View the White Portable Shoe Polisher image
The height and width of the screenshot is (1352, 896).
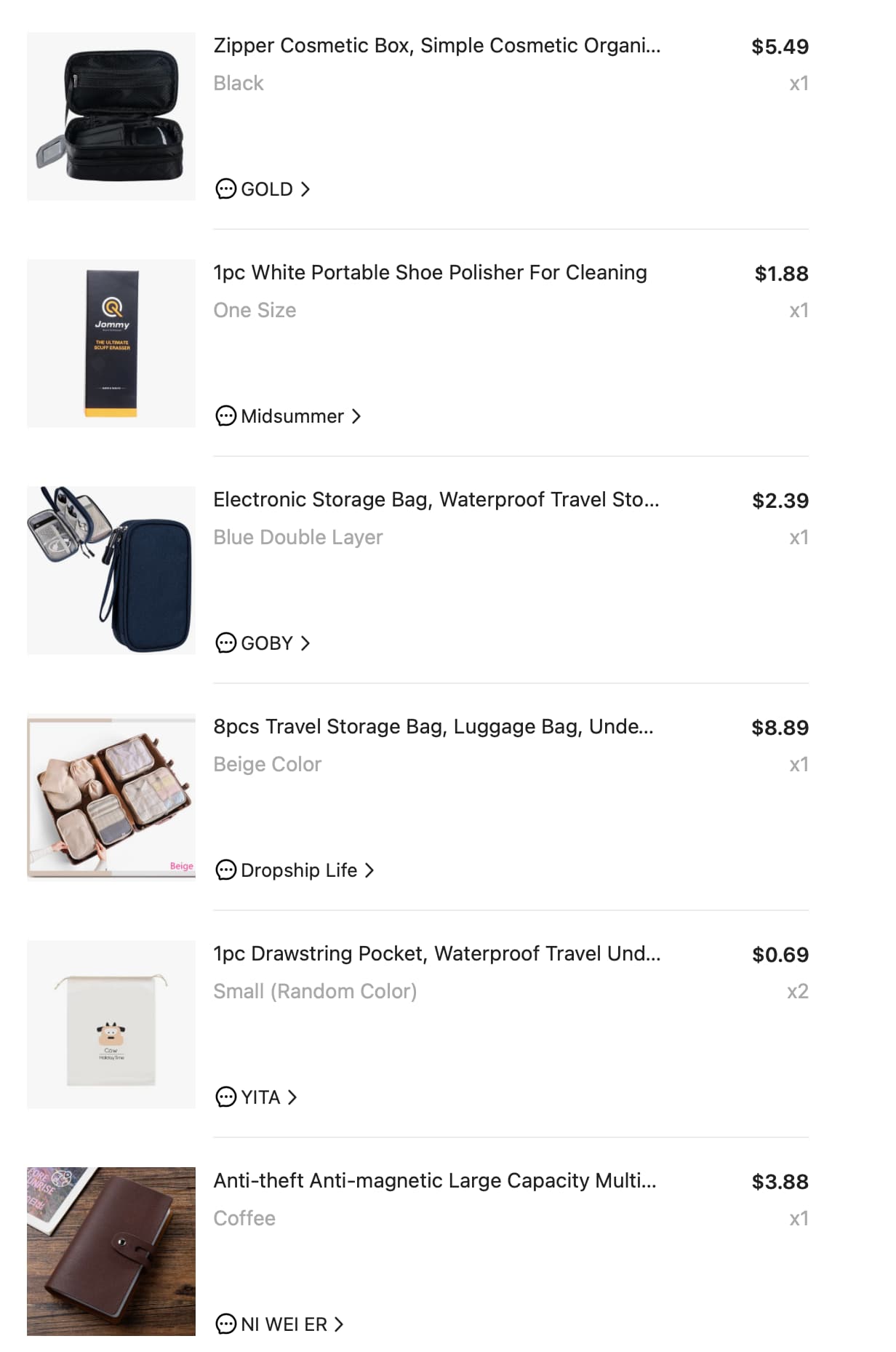(111, 343)
